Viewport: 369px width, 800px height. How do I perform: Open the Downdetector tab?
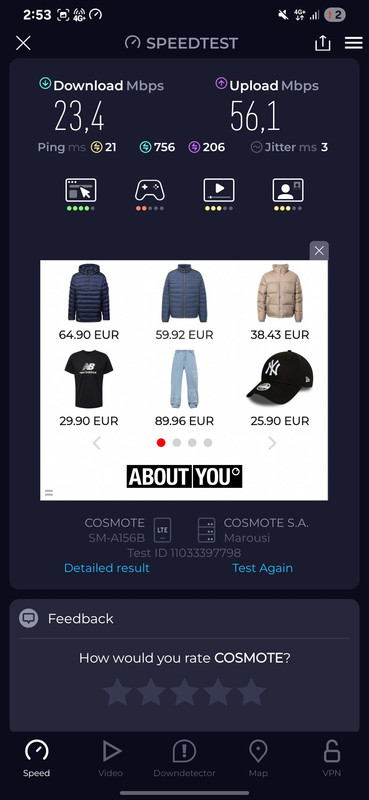pos(184,759)
